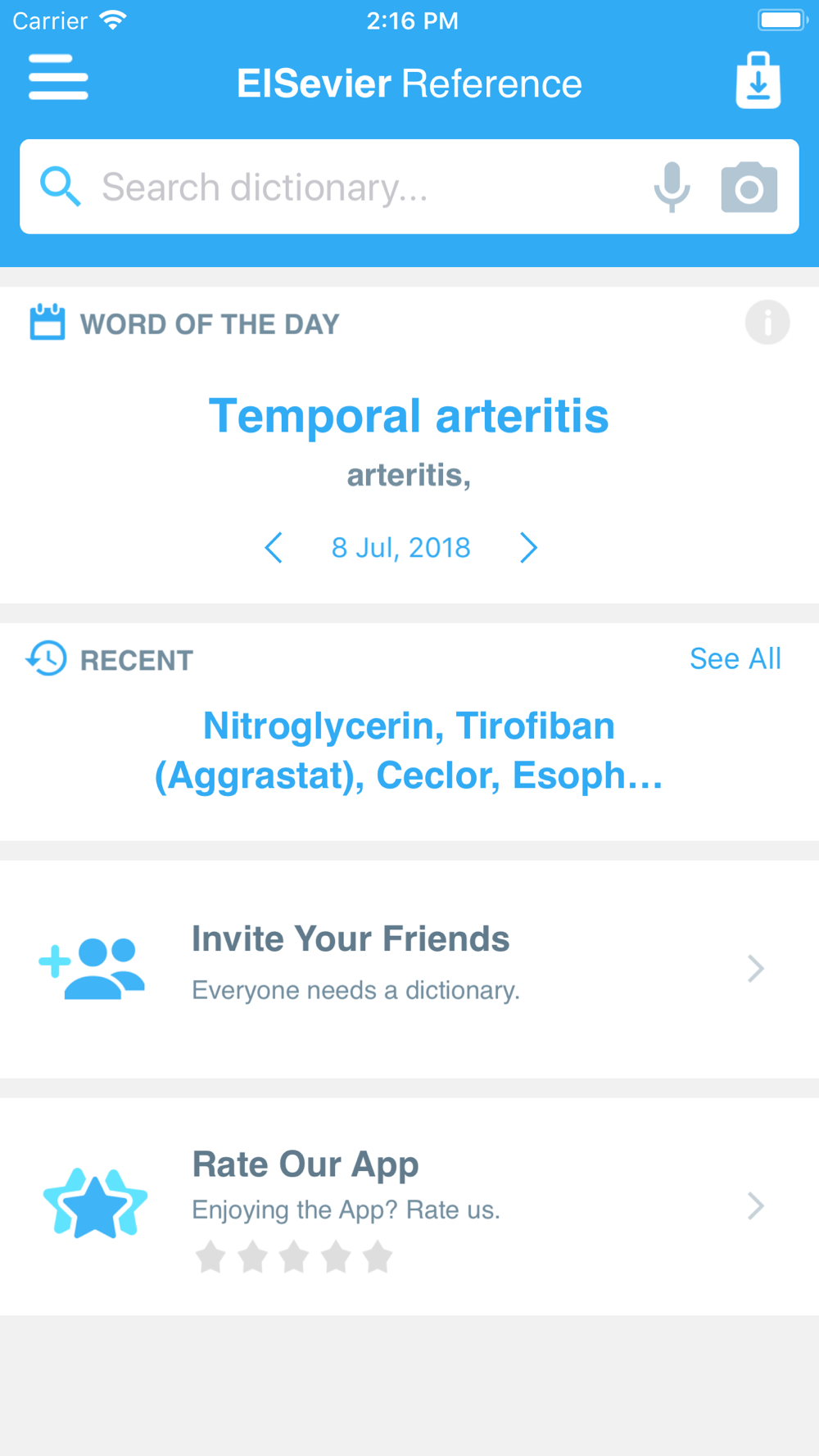Open the download bag icon

(x=758, y=80)
